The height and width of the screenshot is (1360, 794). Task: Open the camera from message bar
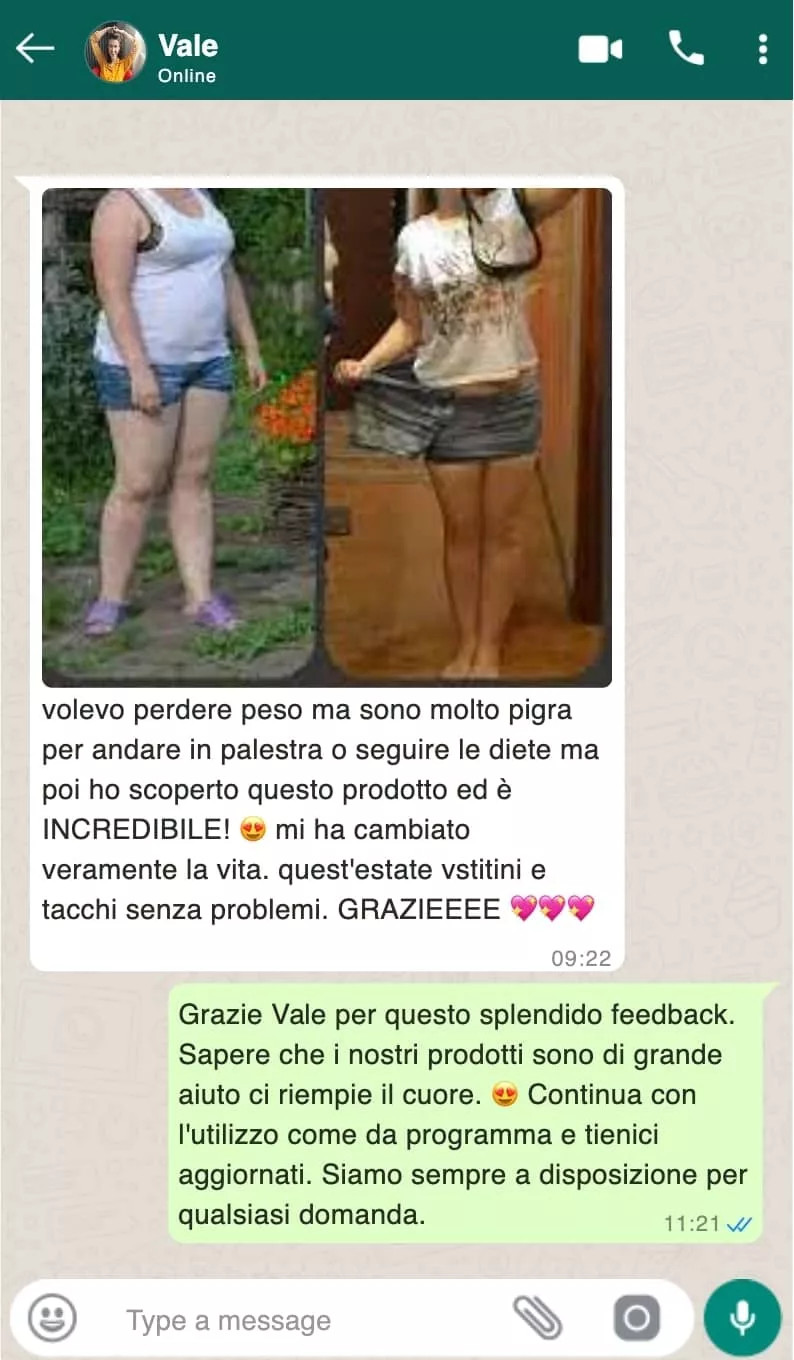tap(637, 1318)
